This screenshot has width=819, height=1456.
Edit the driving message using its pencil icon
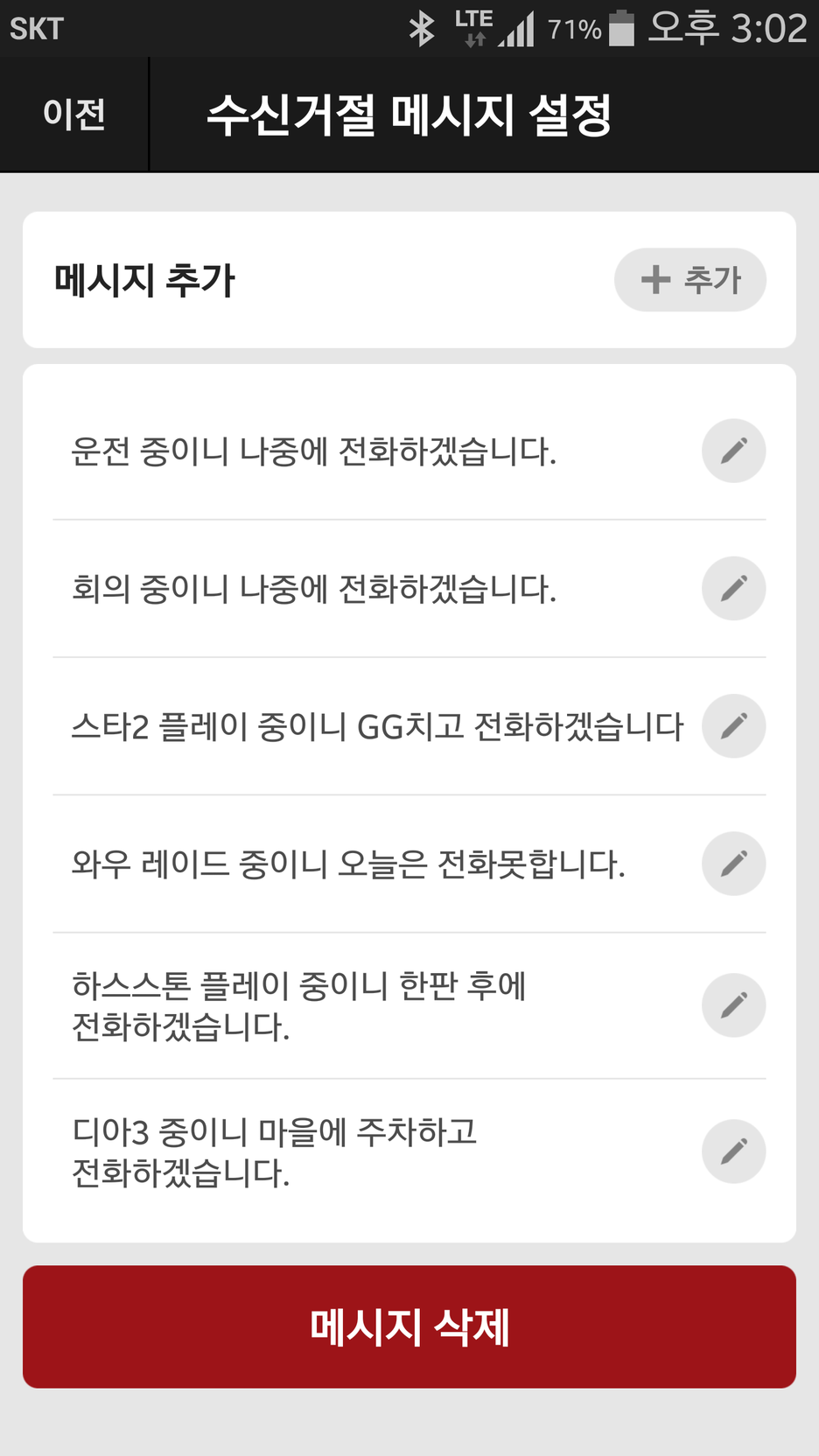(x=733, y=451)
